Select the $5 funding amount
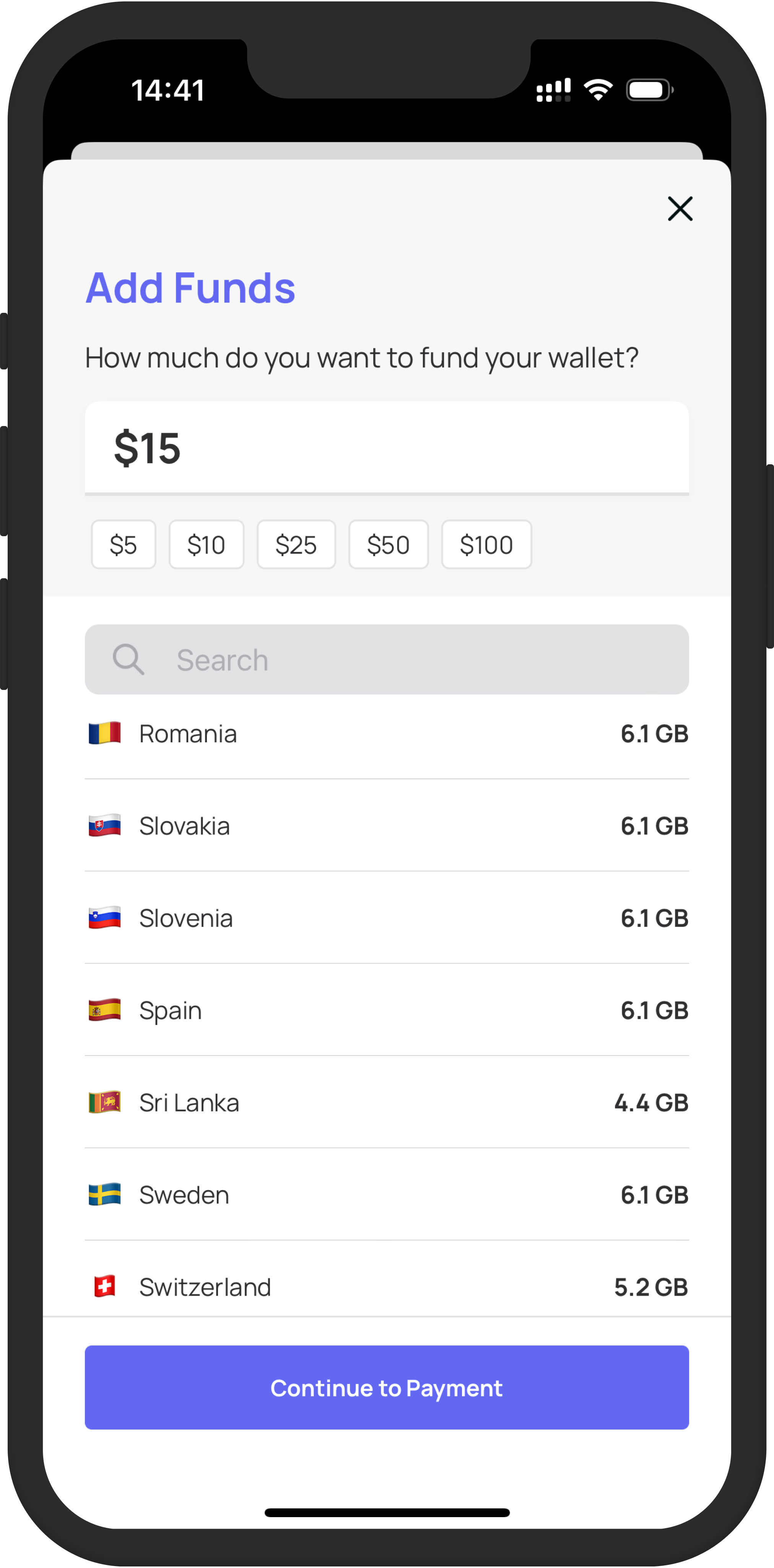This screenshot has height=1568, width=774. pos(124,544)
